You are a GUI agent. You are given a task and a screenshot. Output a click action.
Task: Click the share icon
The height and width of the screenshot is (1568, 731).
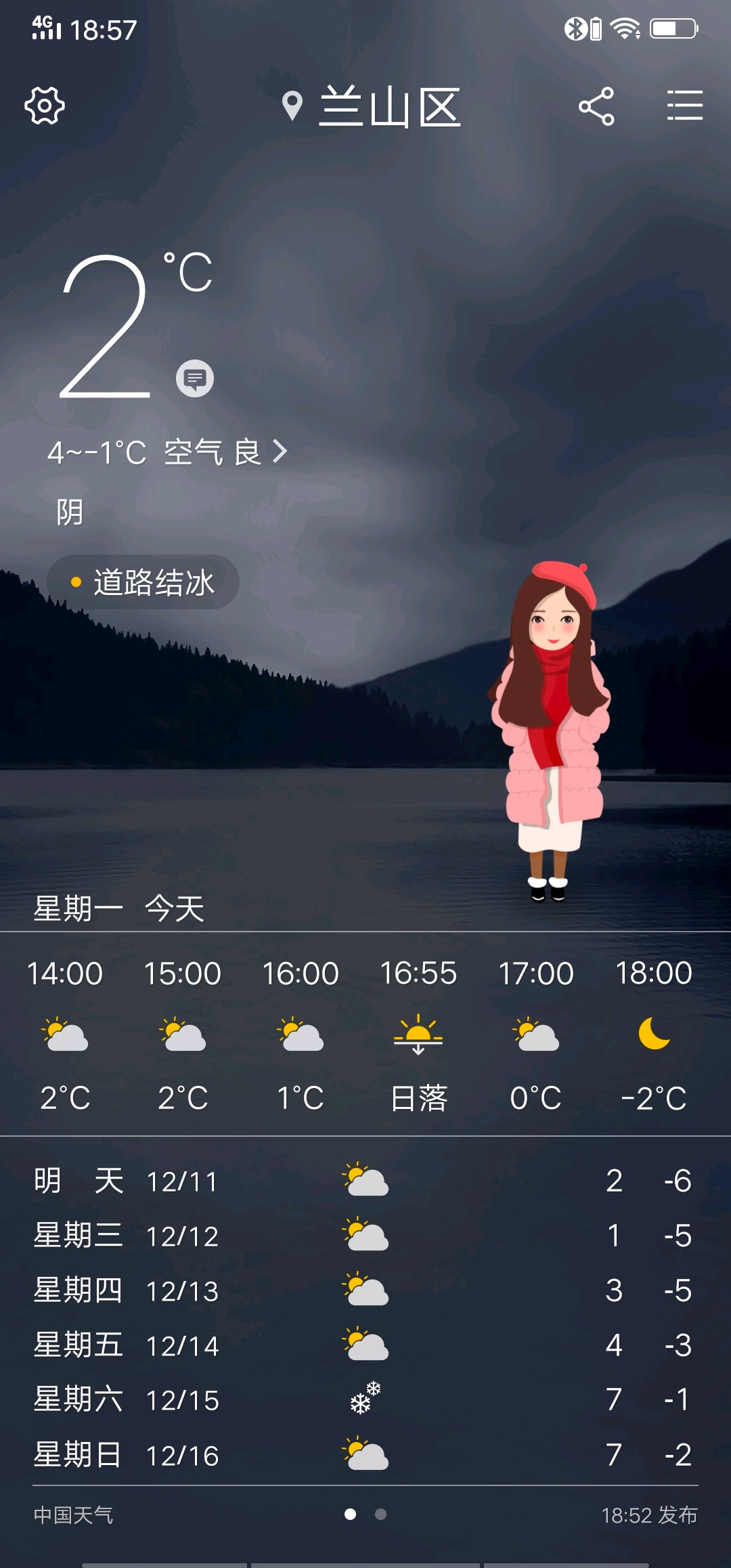click(596, 107)
